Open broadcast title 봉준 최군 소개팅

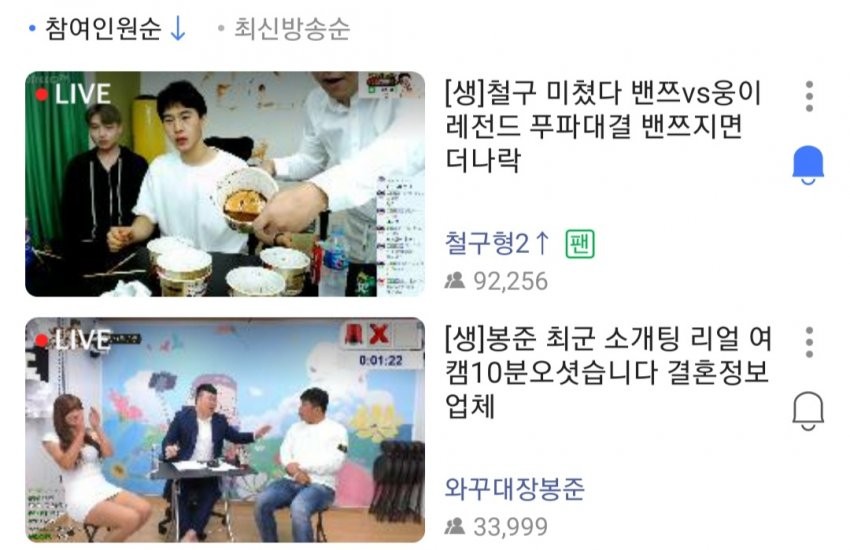point(607,373)
